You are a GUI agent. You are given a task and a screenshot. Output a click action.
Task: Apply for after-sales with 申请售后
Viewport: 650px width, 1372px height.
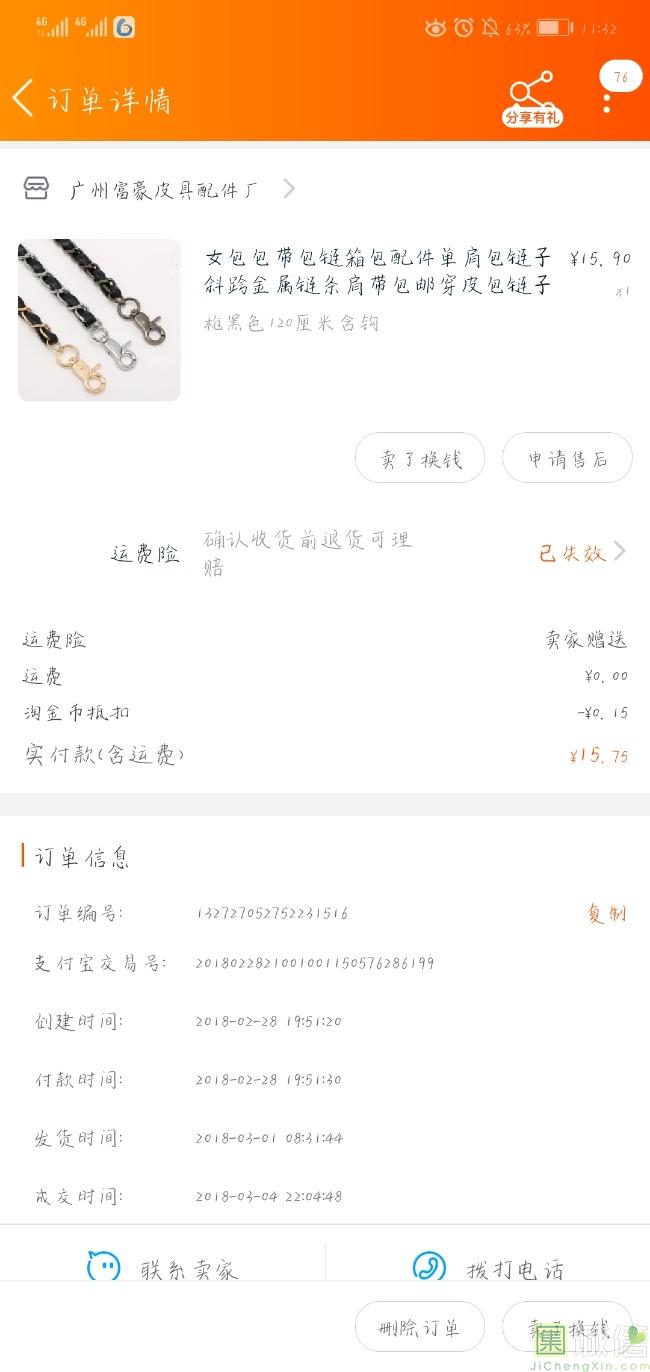pyautogui.click(x=567, y=459)
